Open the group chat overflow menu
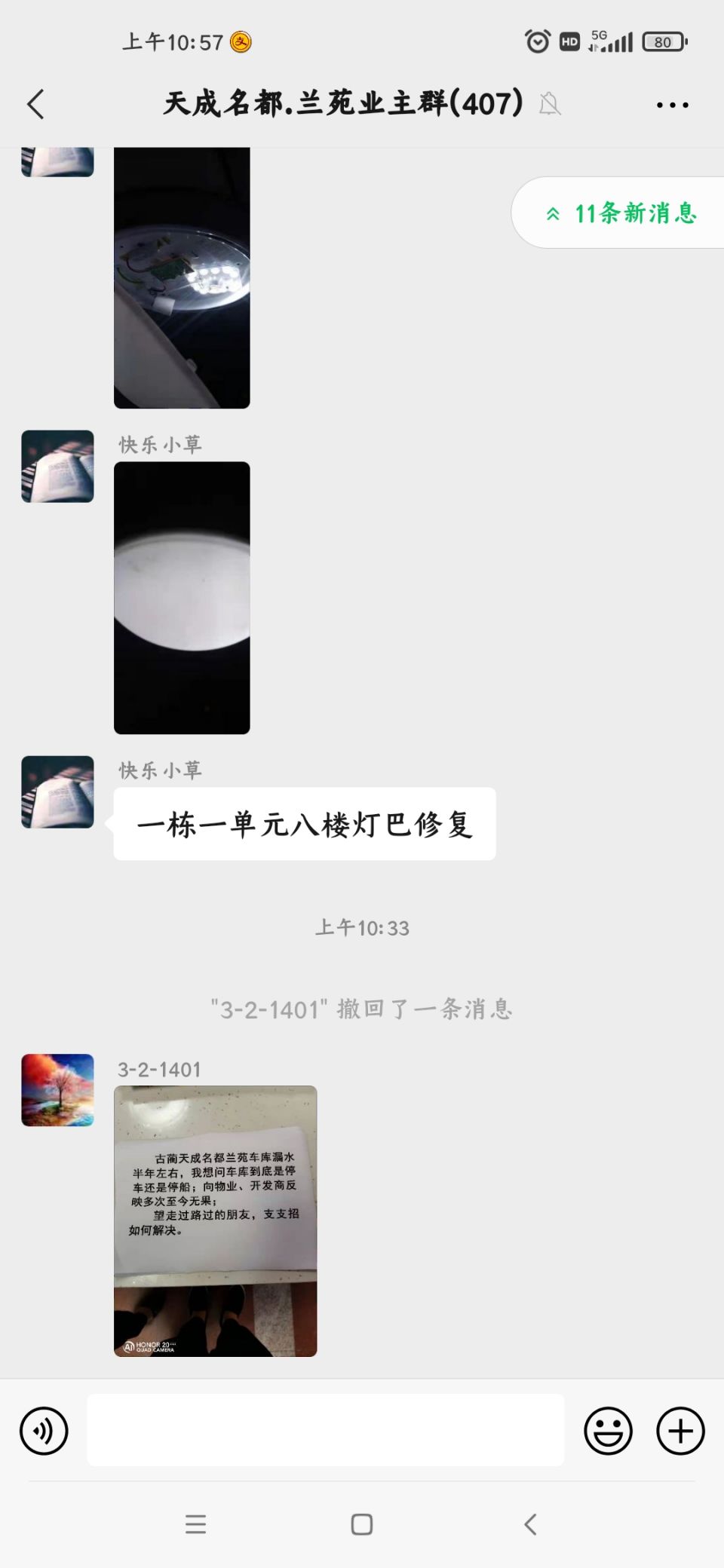 pos(672,105)
